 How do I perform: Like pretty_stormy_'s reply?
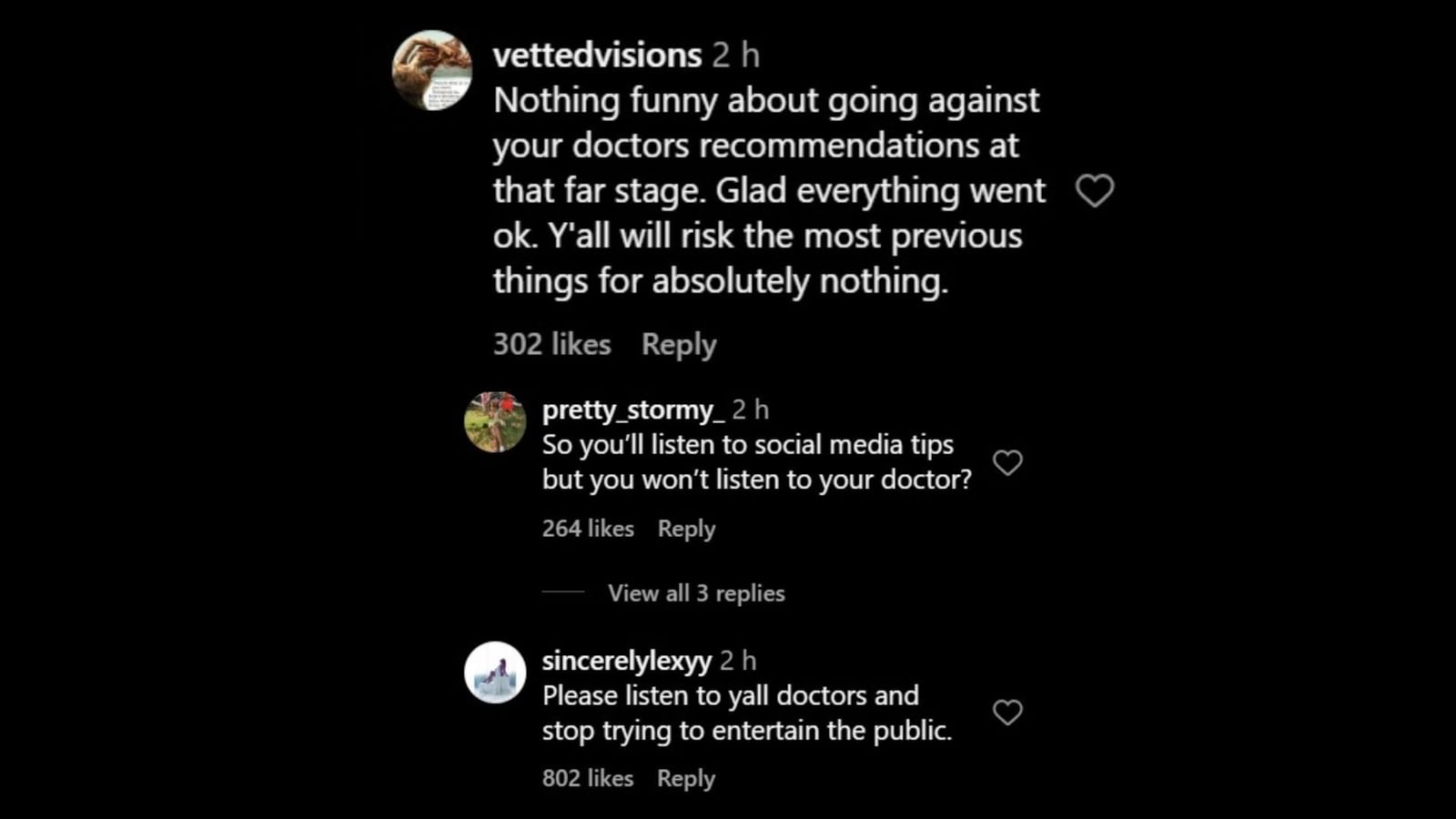(1006, 463)
